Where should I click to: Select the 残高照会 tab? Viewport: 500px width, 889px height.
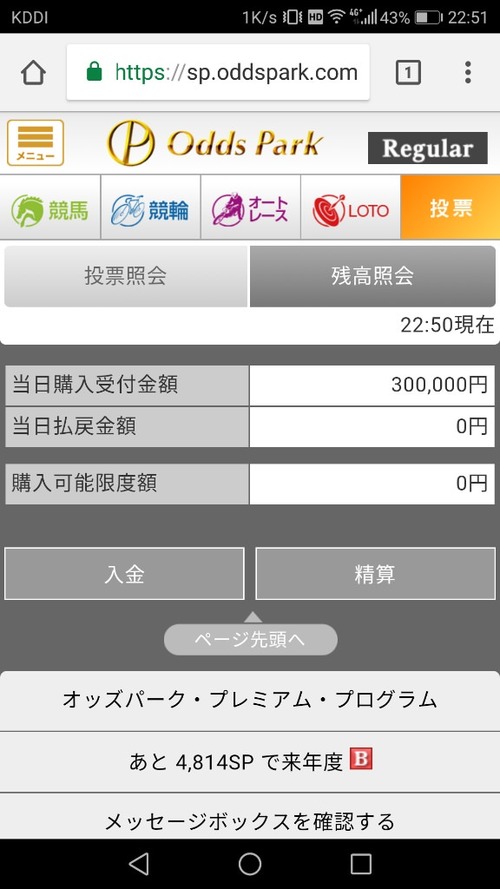tap(372, 276)
